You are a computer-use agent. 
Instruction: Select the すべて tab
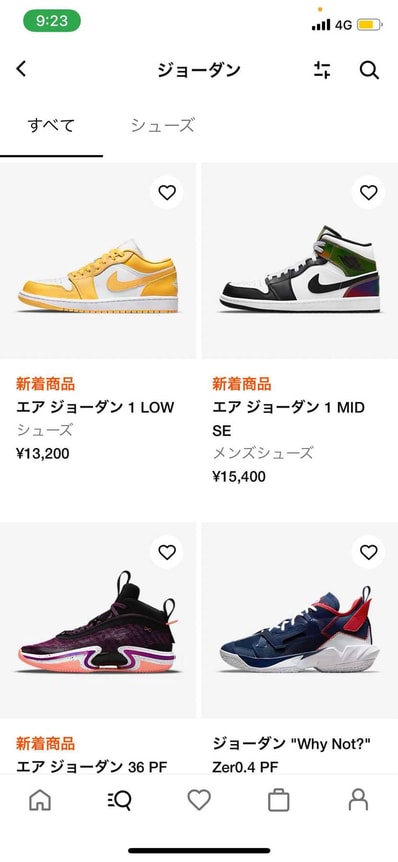[x=51, y=126]
